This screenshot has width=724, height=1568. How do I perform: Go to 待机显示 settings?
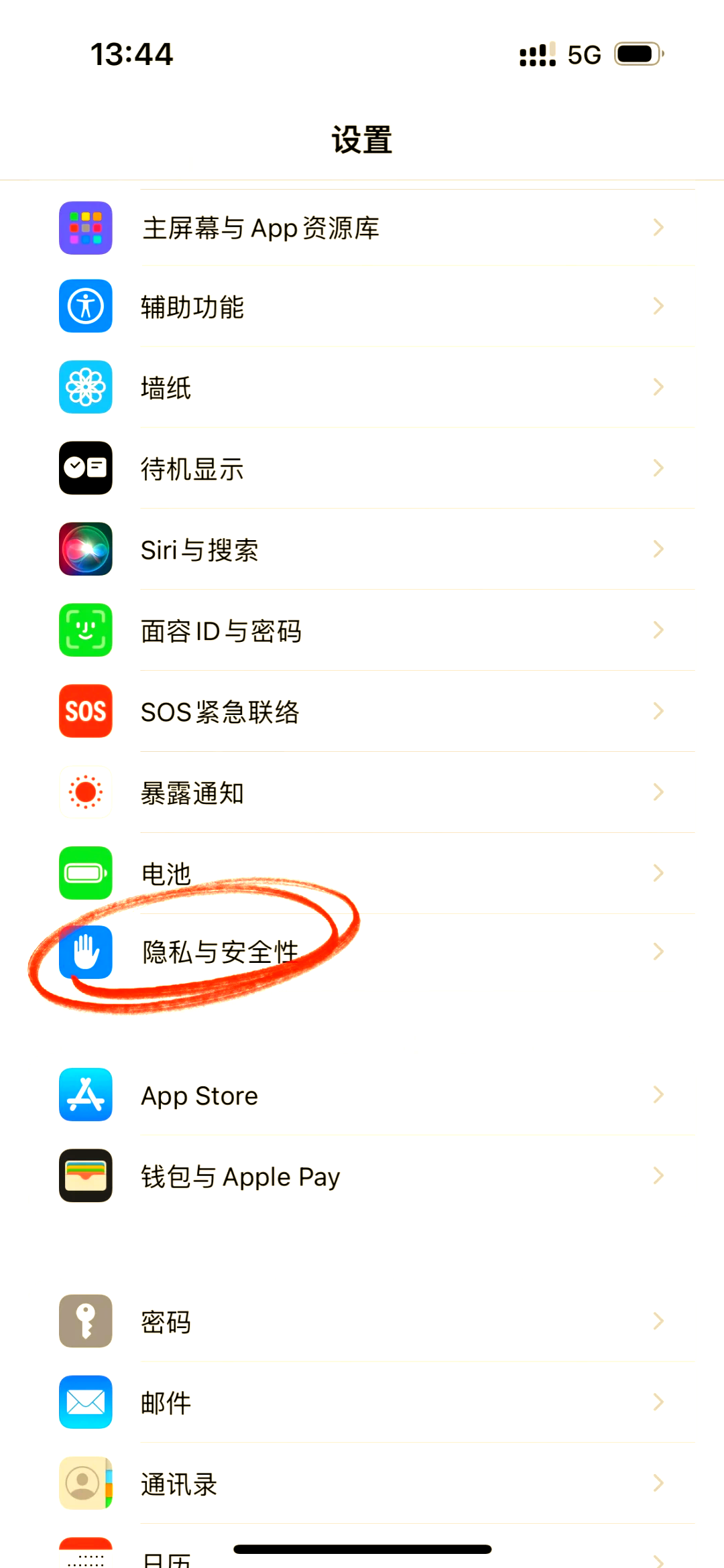(362, 468)
